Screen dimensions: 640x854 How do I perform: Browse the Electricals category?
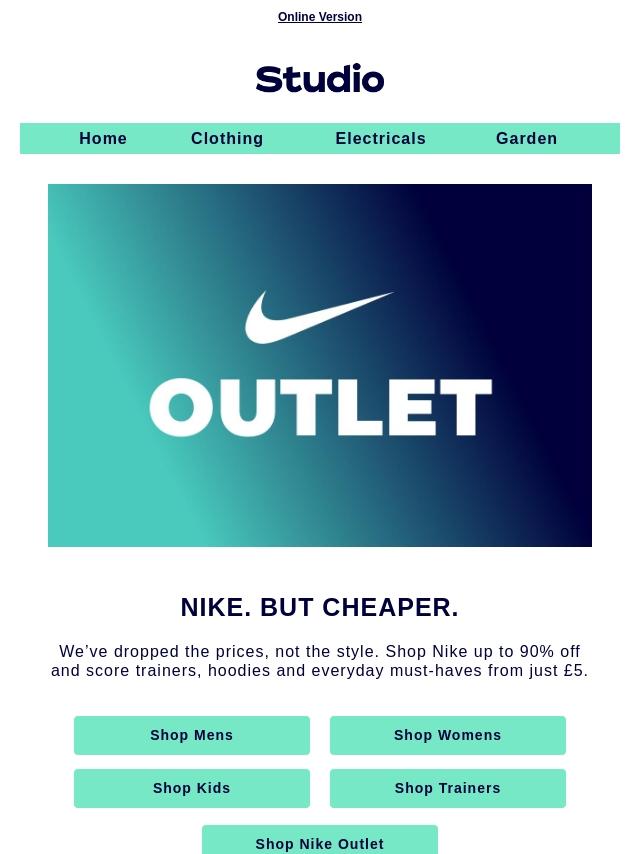point(380,138)
